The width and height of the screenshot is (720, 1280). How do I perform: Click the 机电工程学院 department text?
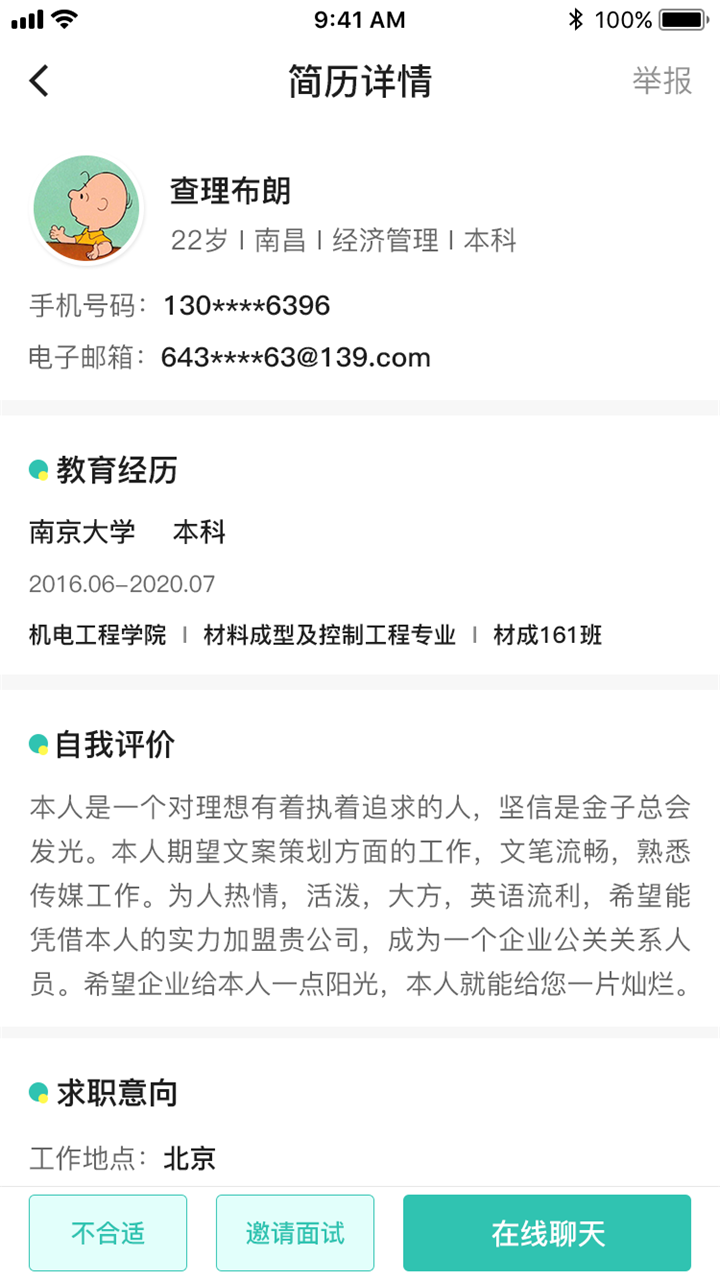click(93, 634)
